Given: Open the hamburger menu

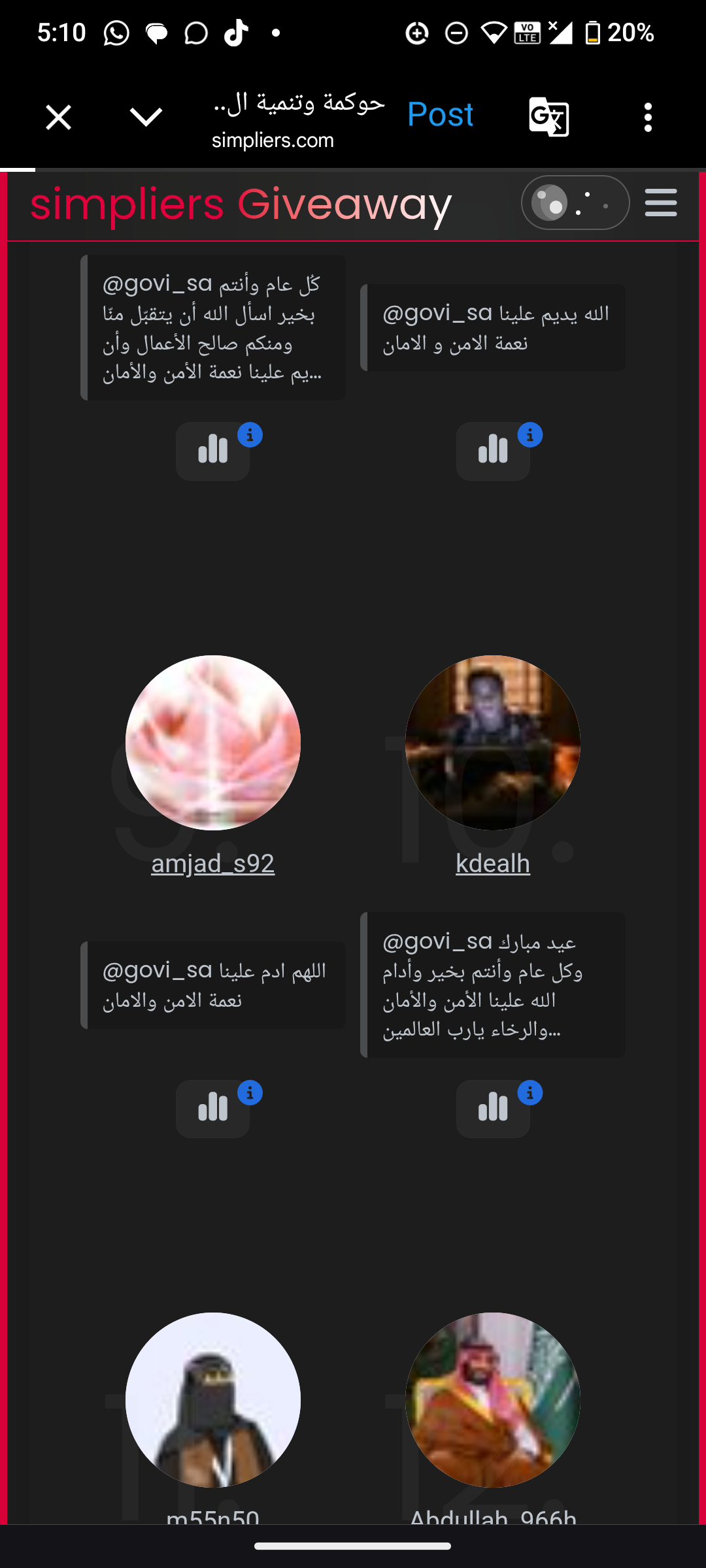Looking at the screenshot, I should (x=660, y=203).
